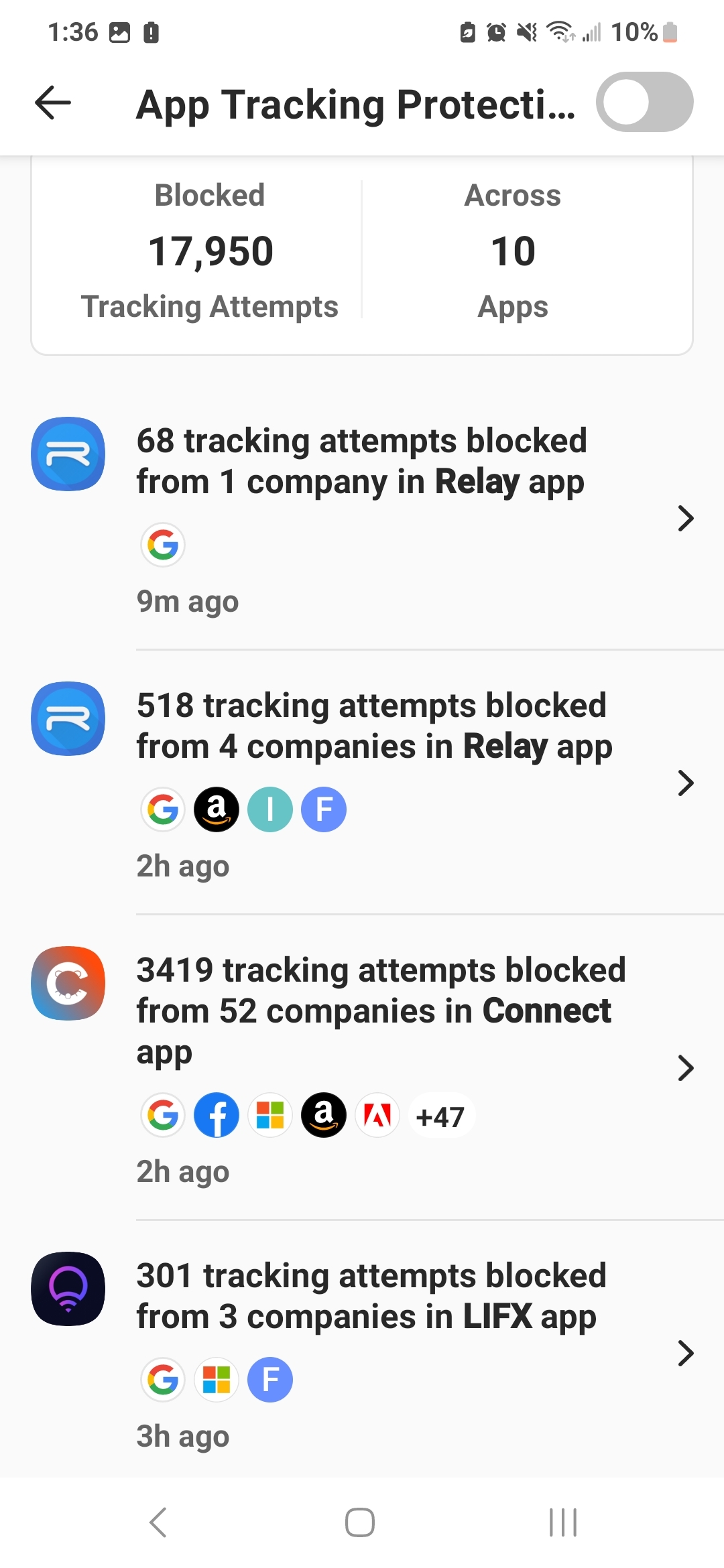
Task: Show LIFX app blocked tracking attempts
Action: click(x=362, y=1352)
